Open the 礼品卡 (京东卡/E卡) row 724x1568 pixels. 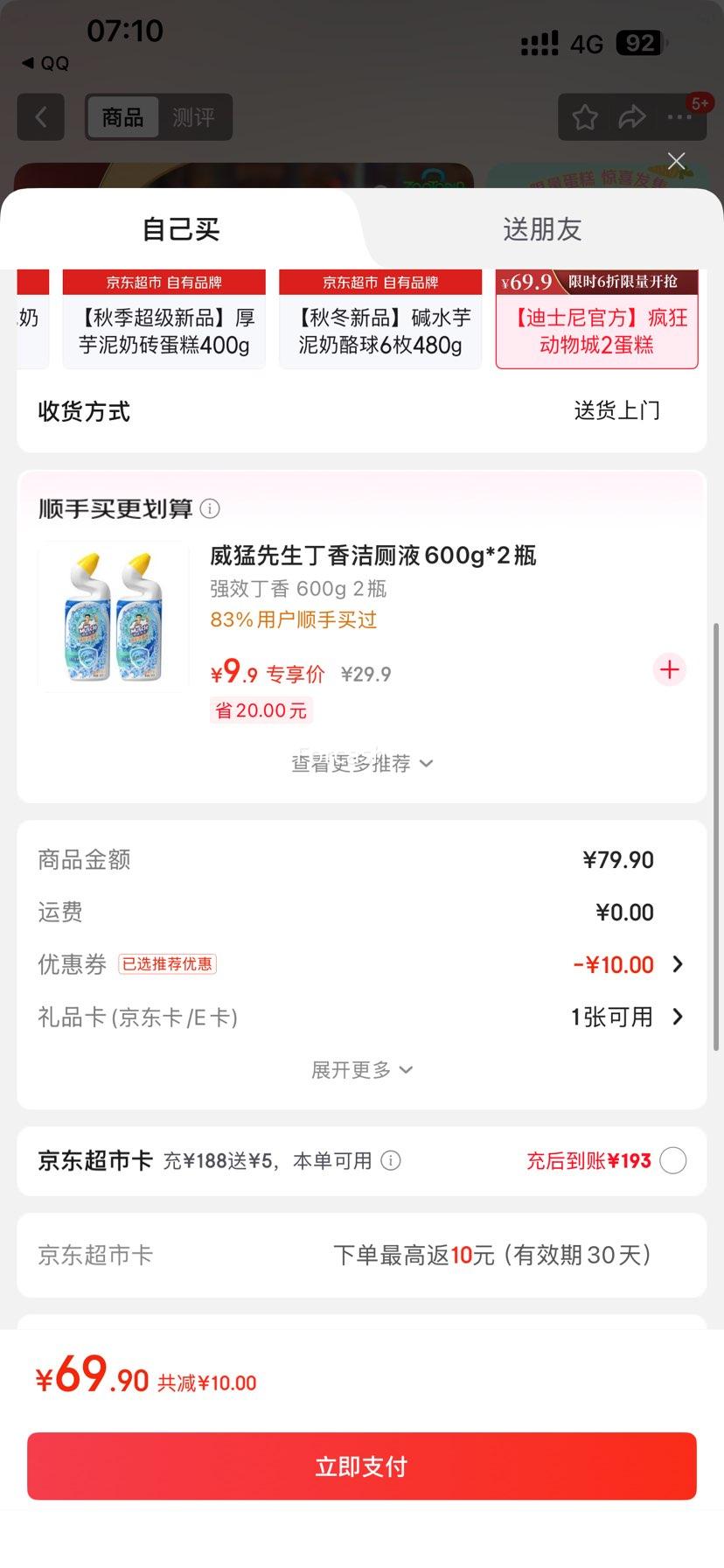tap(612, 1017)
